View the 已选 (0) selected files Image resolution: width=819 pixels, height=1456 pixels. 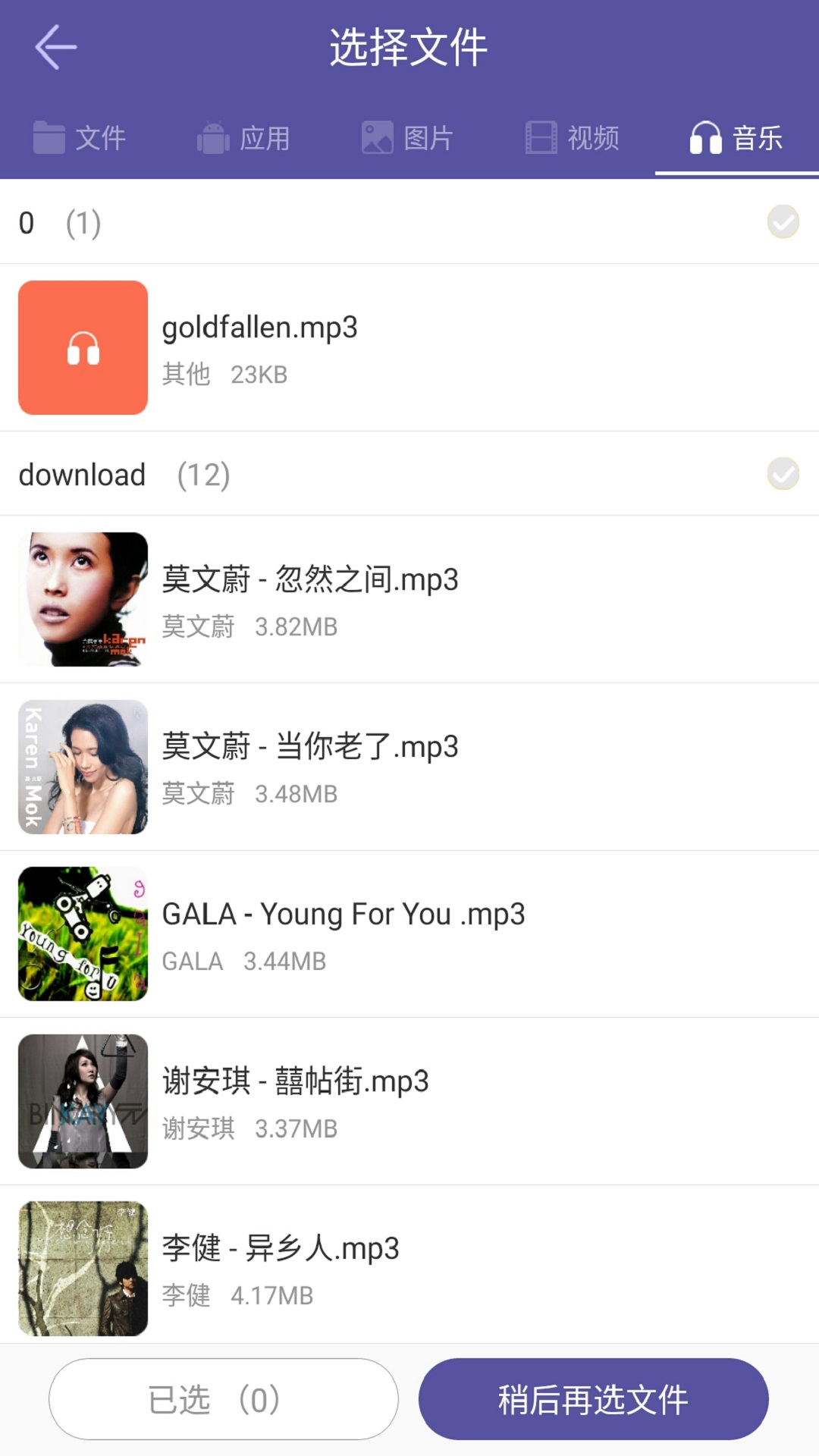[224, 1399]
